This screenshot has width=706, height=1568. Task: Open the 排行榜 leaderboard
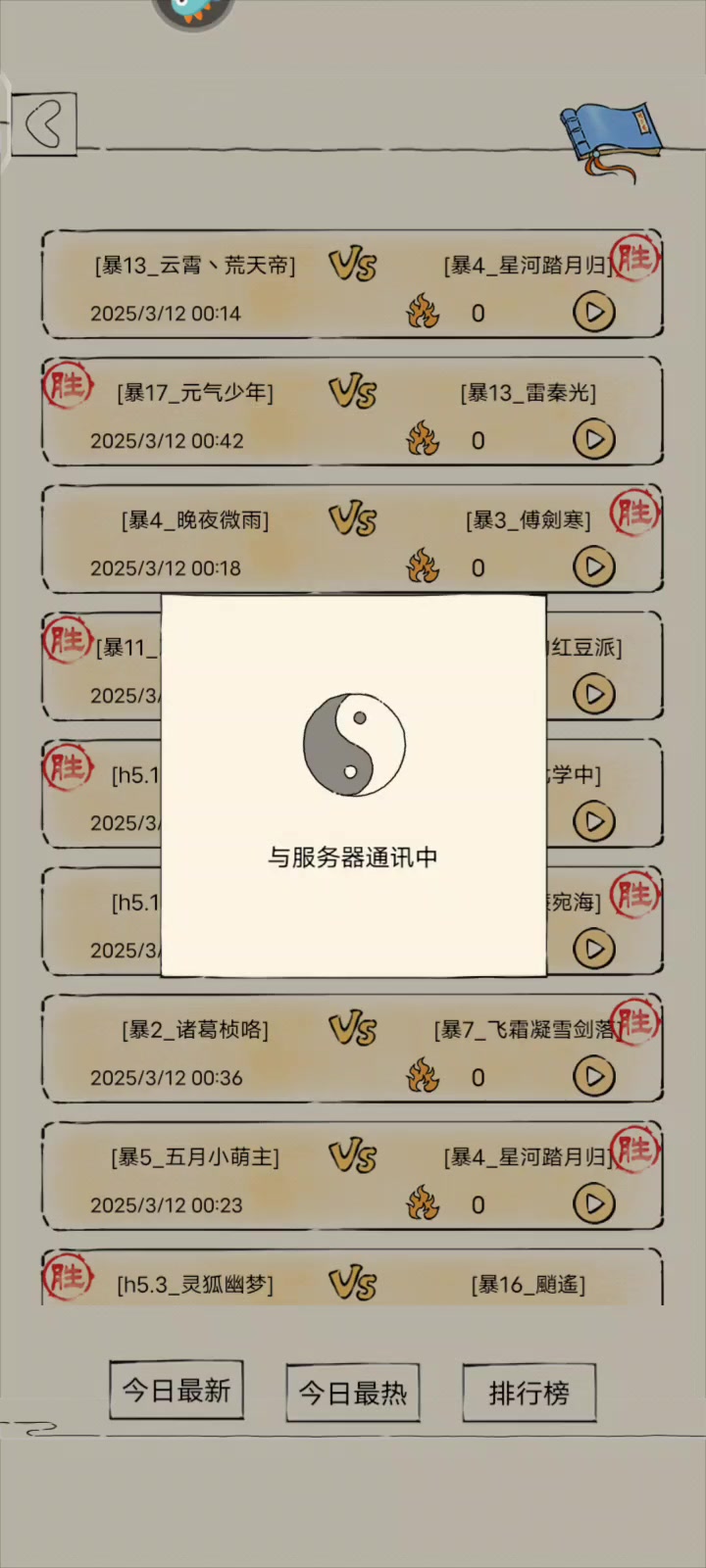pos(529,1393)
